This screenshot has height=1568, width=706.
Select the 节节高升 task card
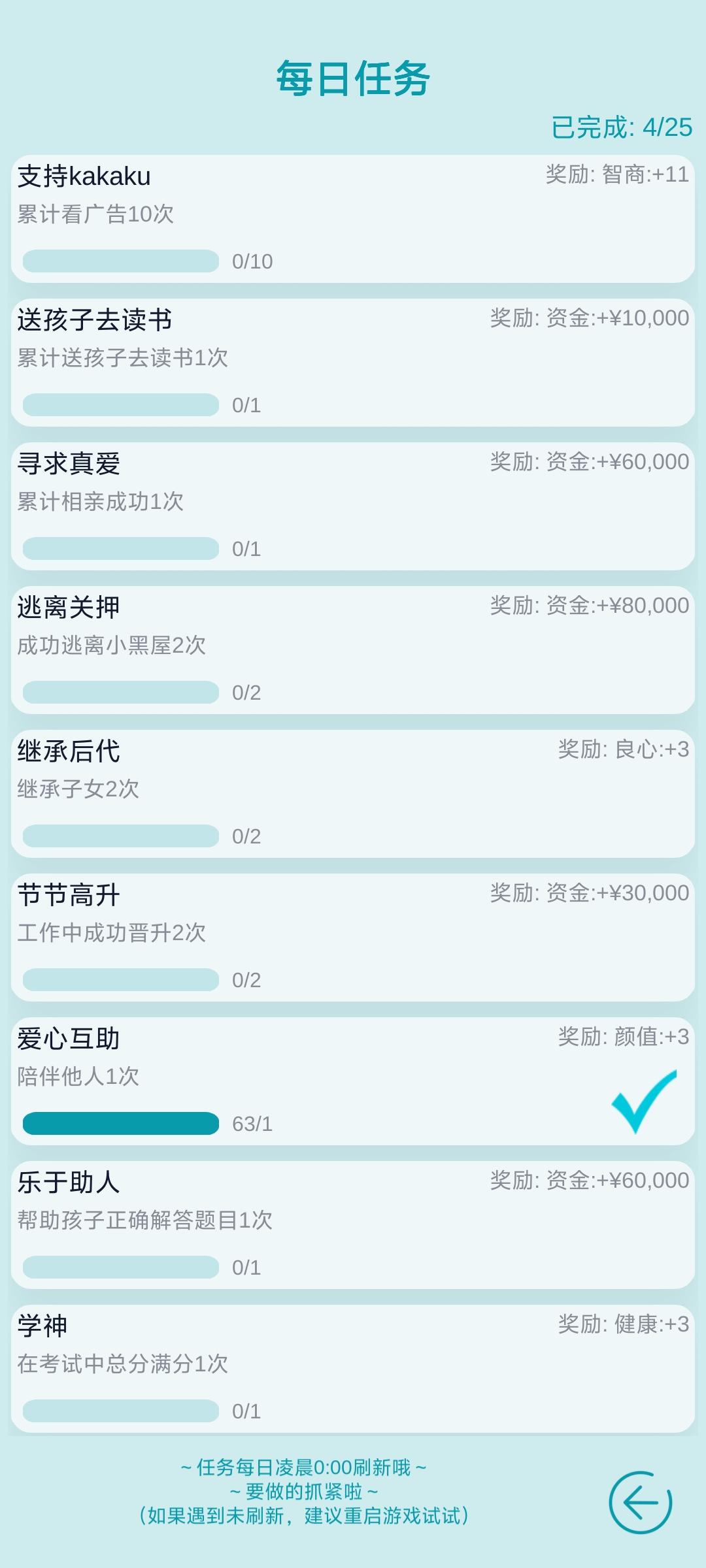(x=353, y=938)
